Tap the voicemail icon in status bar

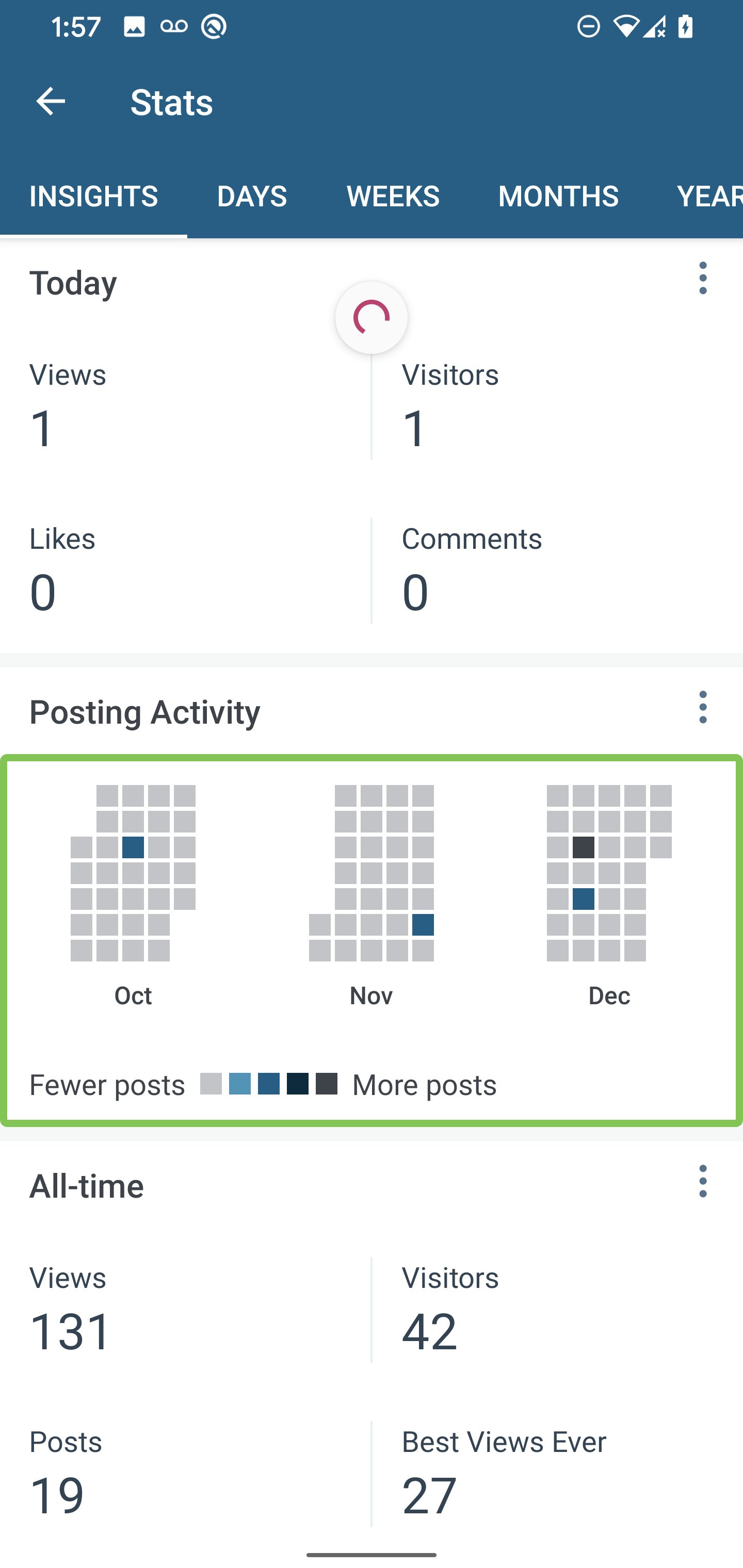[175, 26]
